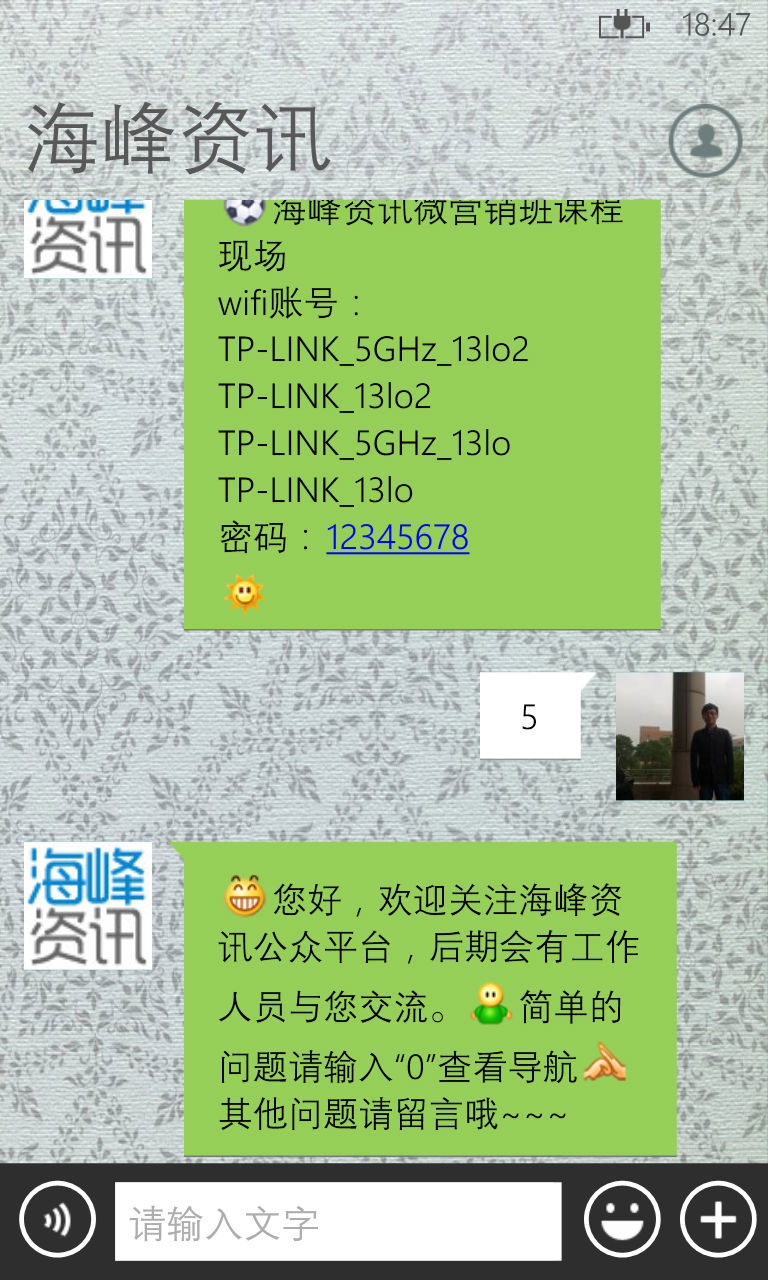Tap the 12345678 password link
The image size is (768, 1280).
coord(397,538)
